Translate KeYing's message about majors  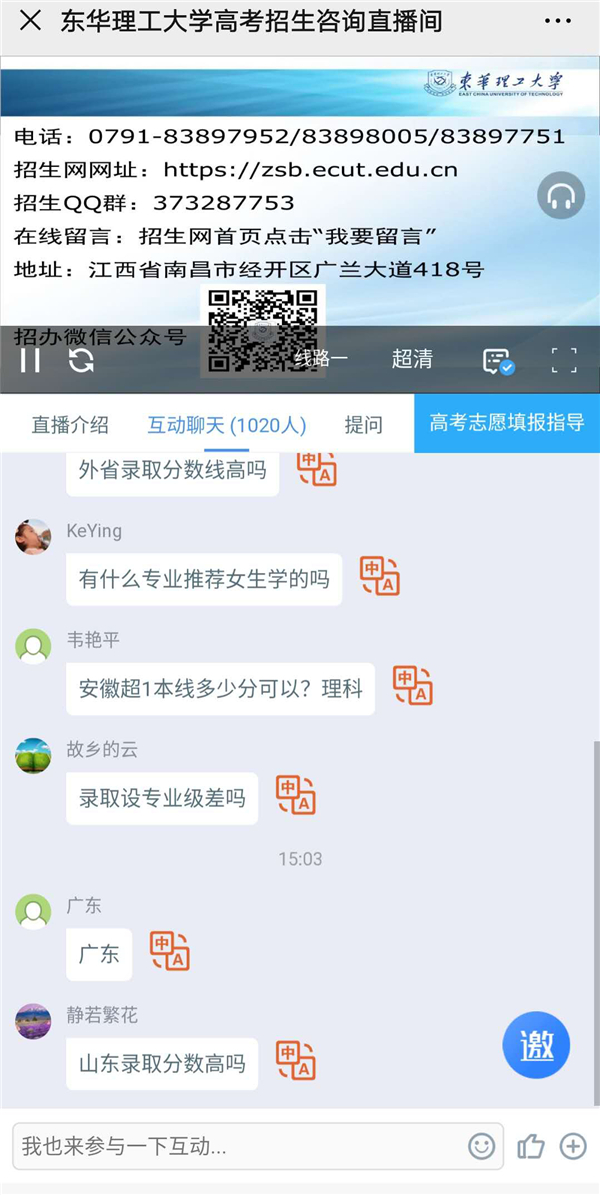coord(380,577)
